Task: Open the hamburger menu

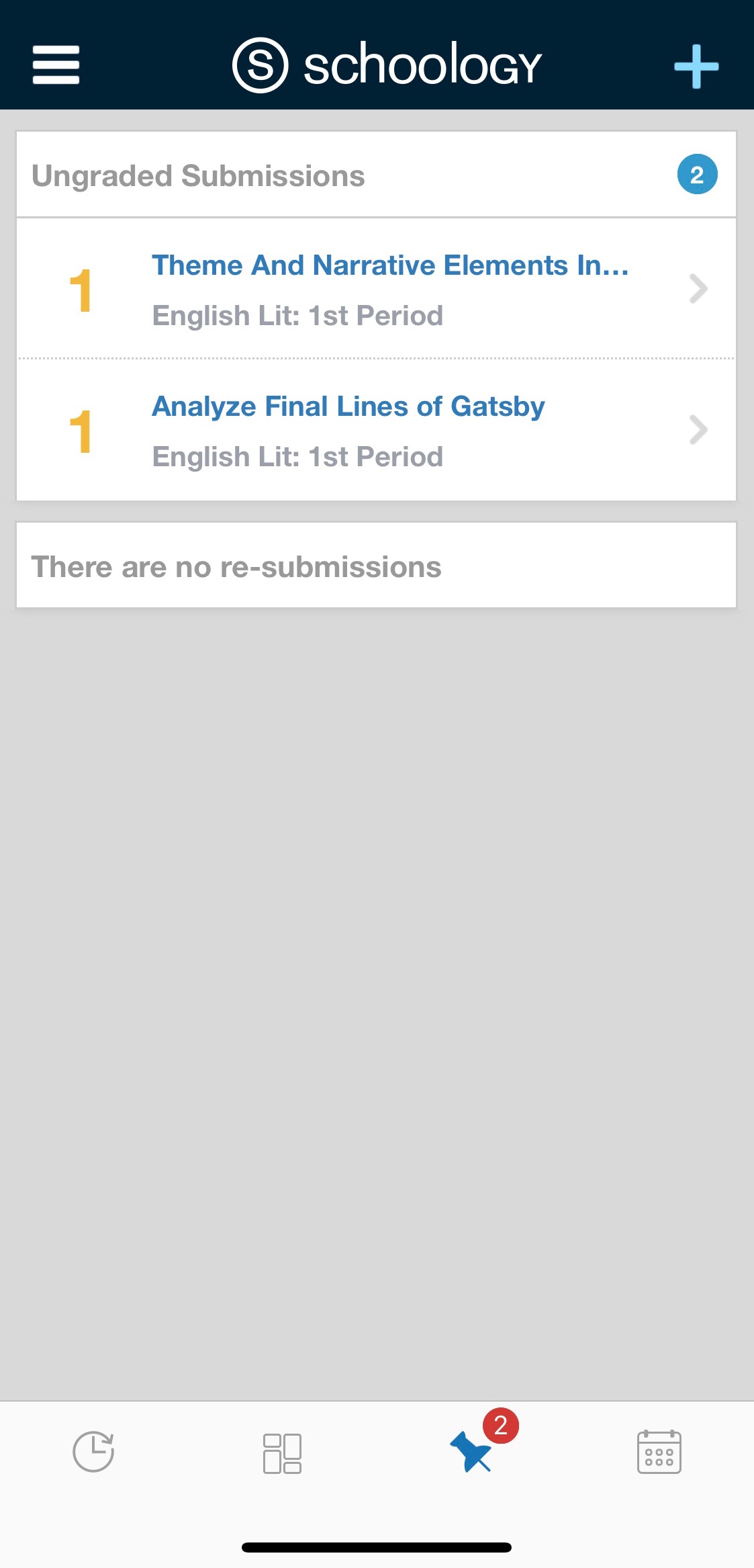Action: coord(56,65)
